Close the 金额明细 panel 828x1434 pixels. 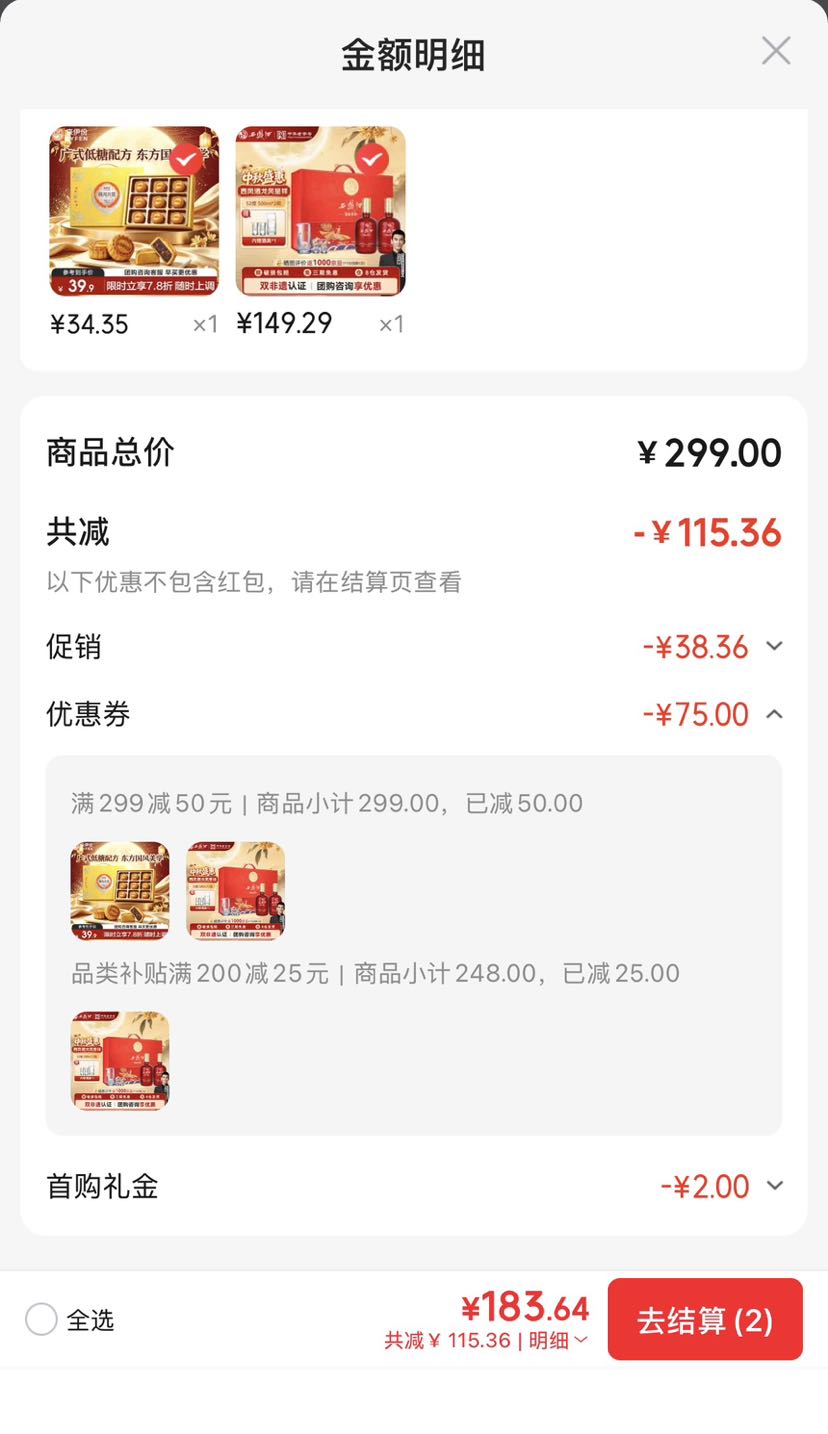click(x=776, y=50)
